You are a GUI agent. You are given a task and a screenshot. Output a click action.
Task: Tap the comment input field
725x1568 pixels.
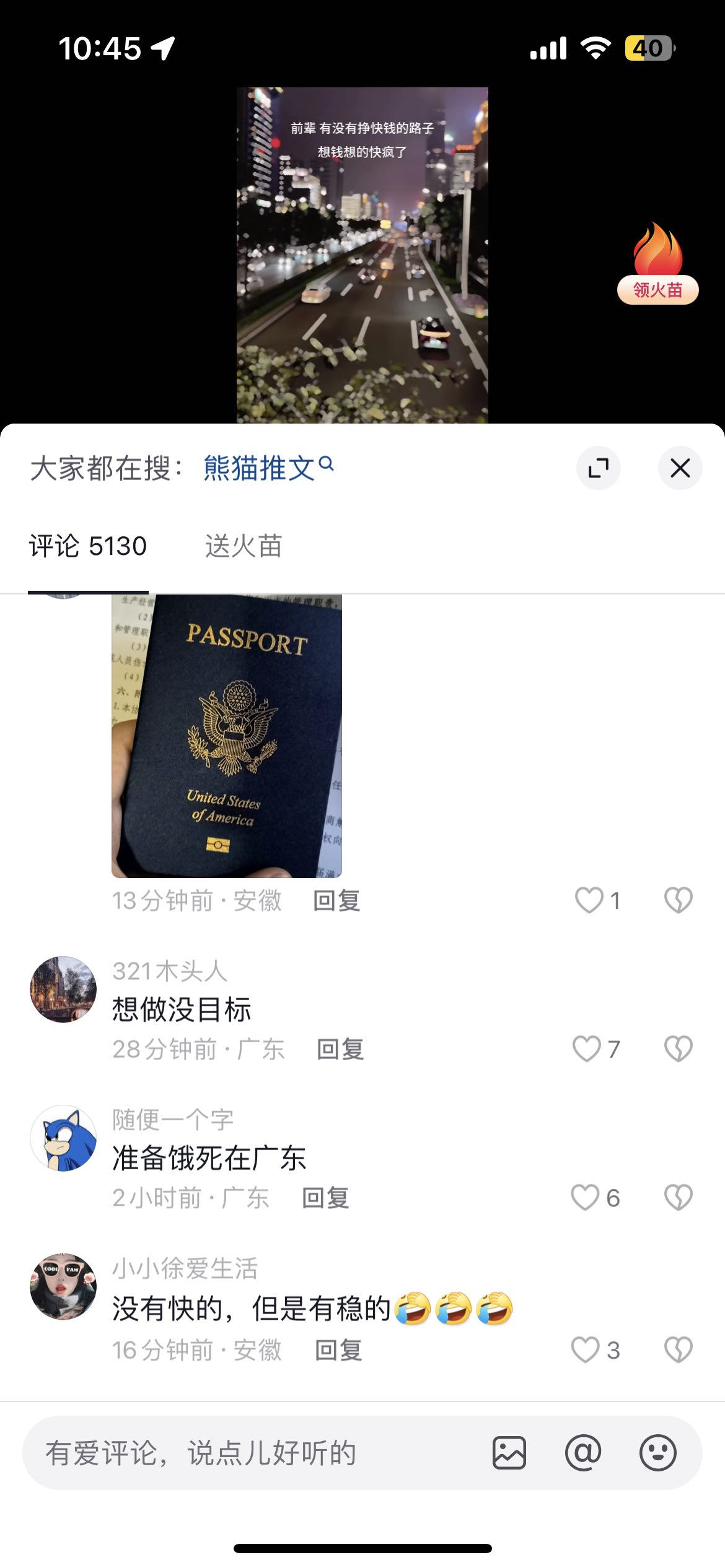[248, 1453]
